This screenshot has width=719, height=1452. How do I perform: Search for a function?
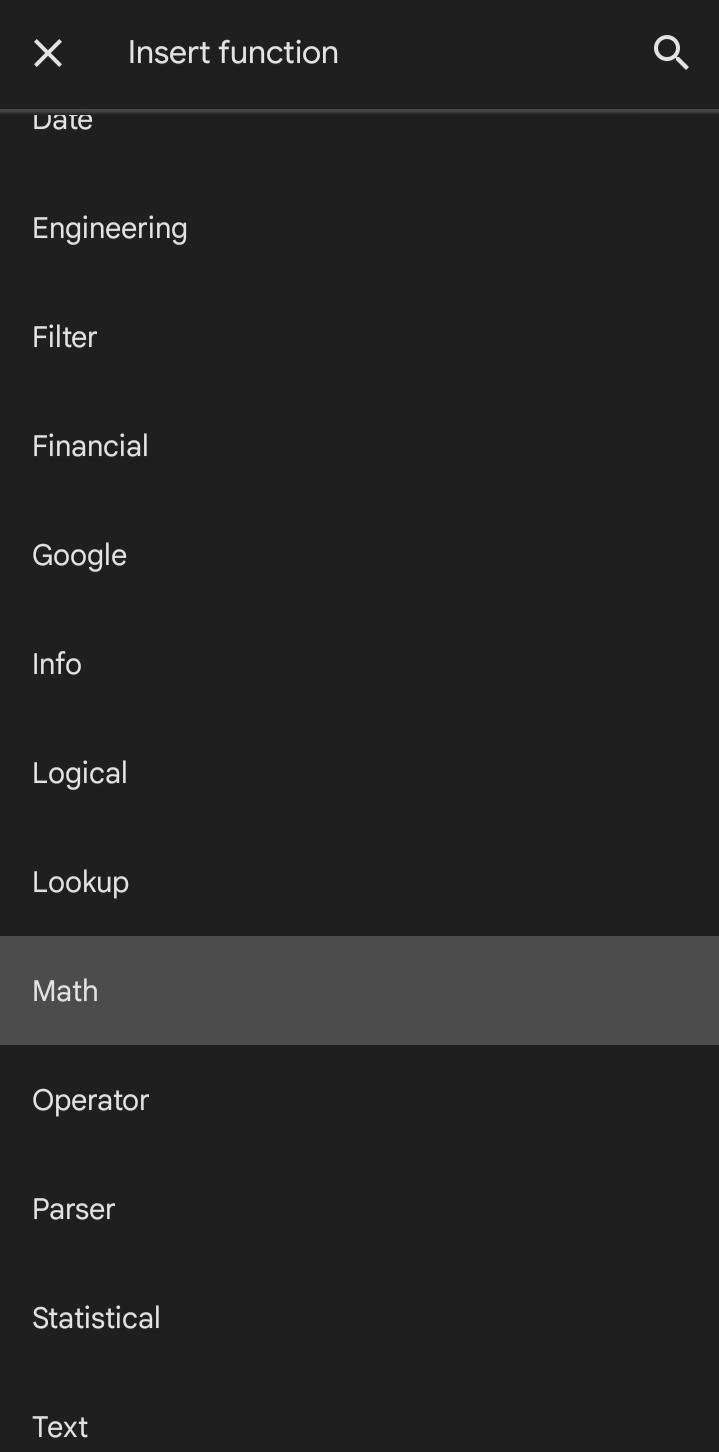pyautogui.click(x=670, y=53)
